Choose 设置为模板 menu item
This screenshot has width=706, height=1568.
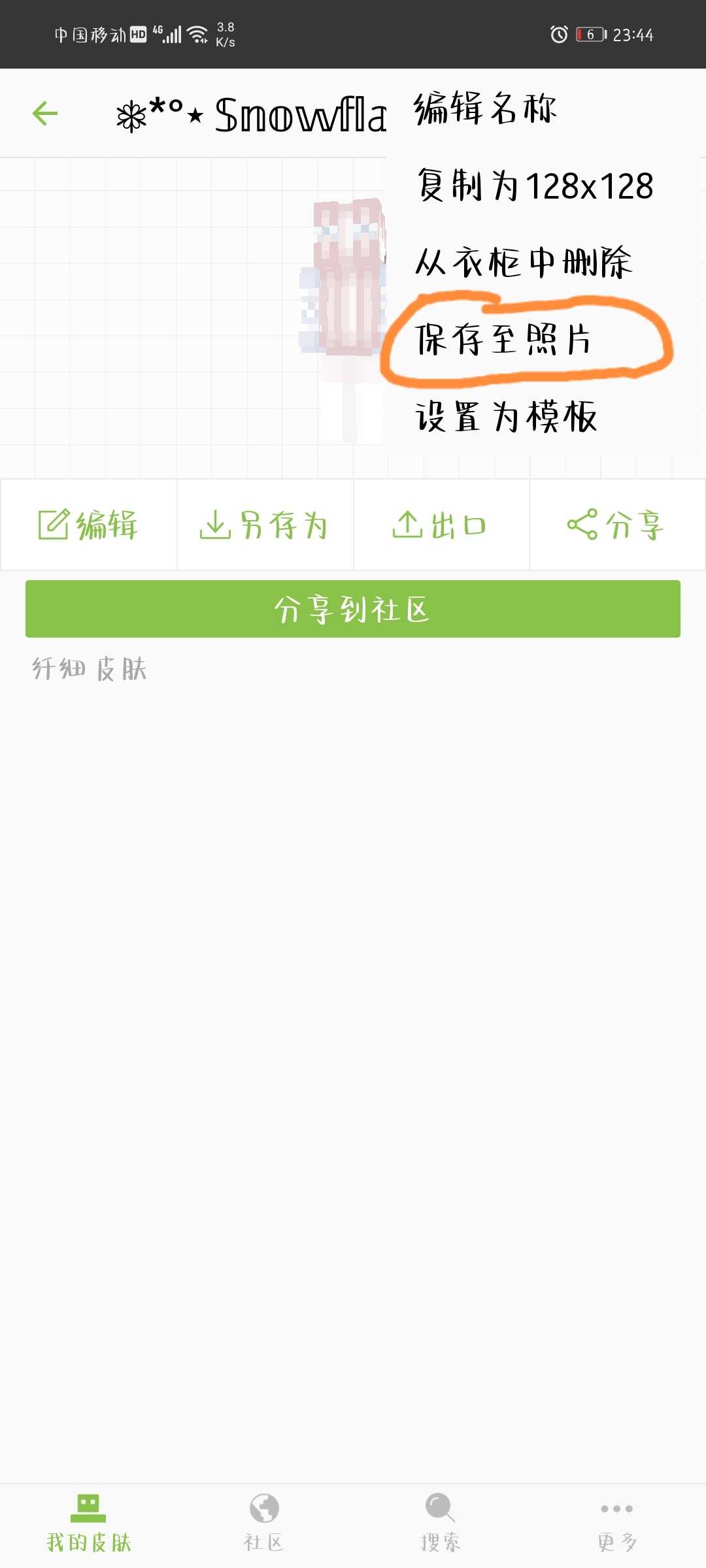pos(506,417)
